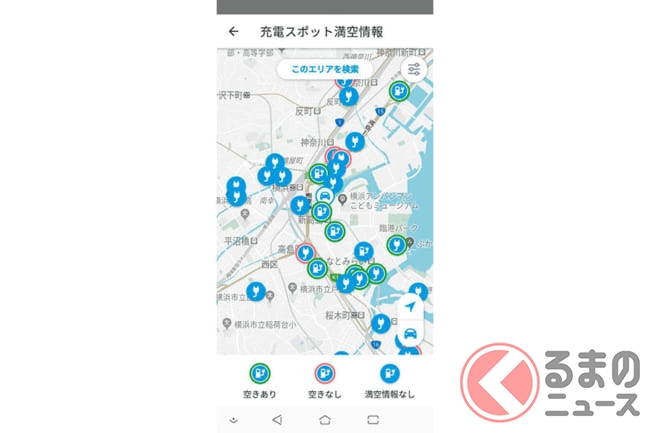
Task: Open the map filter settings
Action: click(413, 69)
